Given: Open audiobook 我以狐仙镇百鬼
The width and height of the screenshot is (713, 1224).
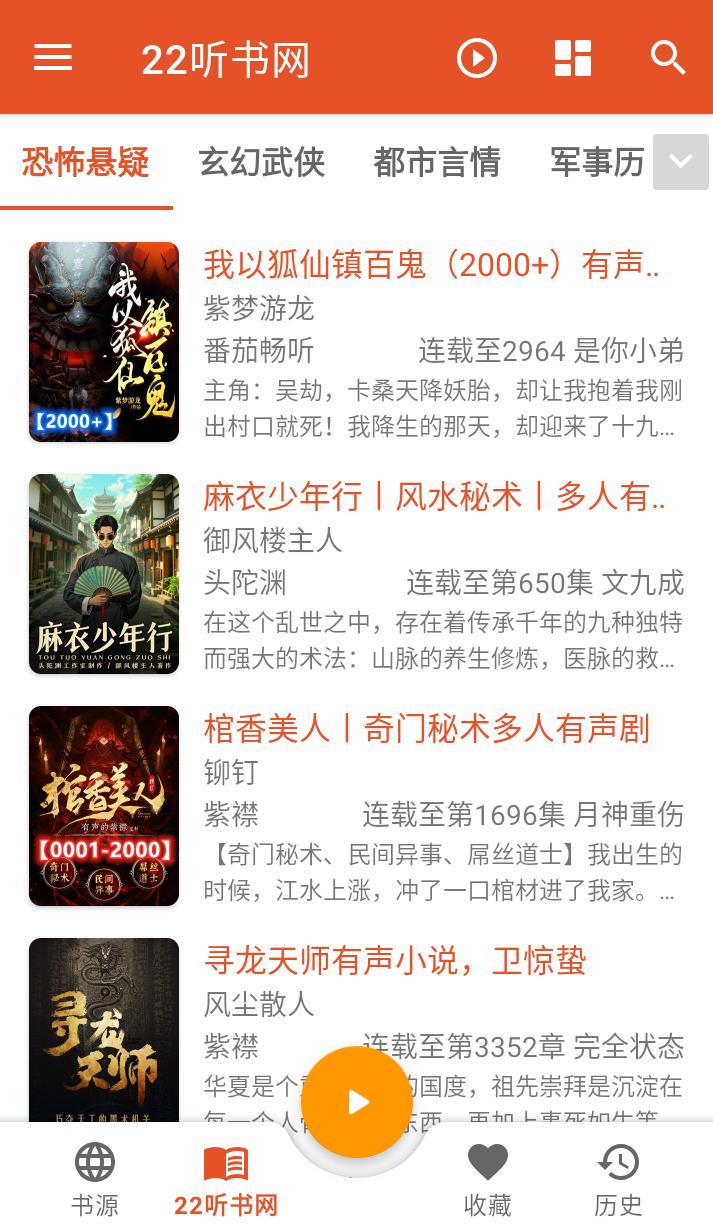Looking at the screenshot, I should pos(431,265).
